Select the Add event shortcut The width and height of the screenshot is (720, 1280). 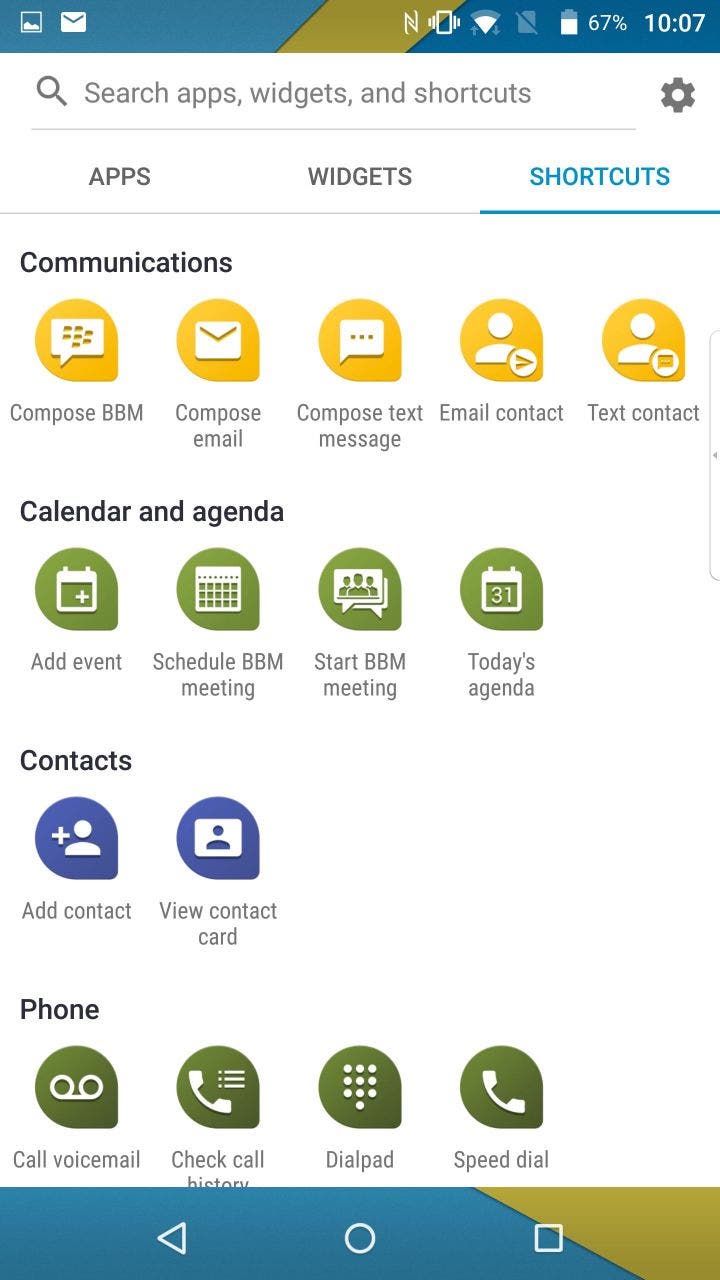click(x=77, y=590)
